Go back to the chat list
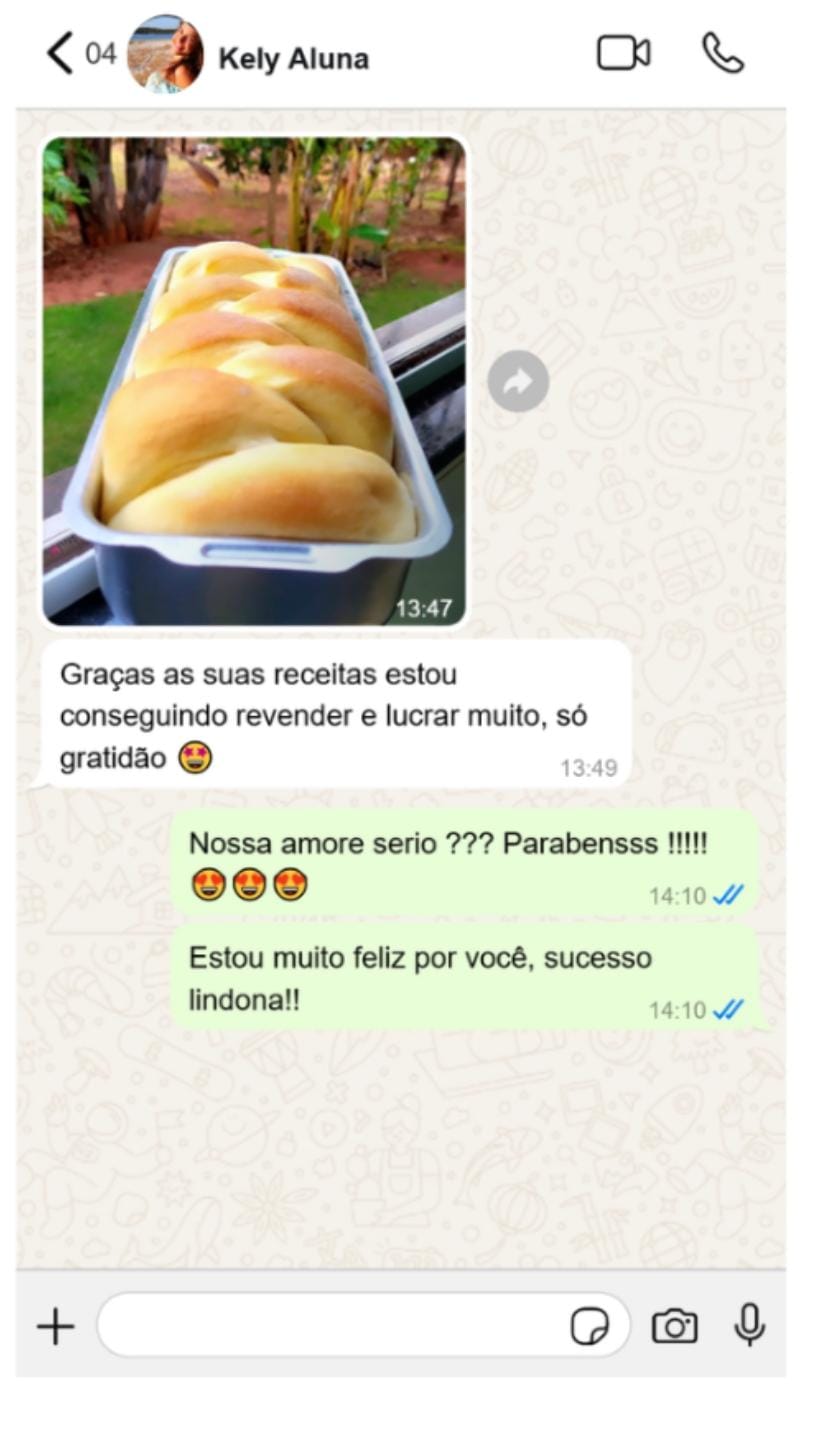Screen dimensions: 820x1436 click(60, 54)
